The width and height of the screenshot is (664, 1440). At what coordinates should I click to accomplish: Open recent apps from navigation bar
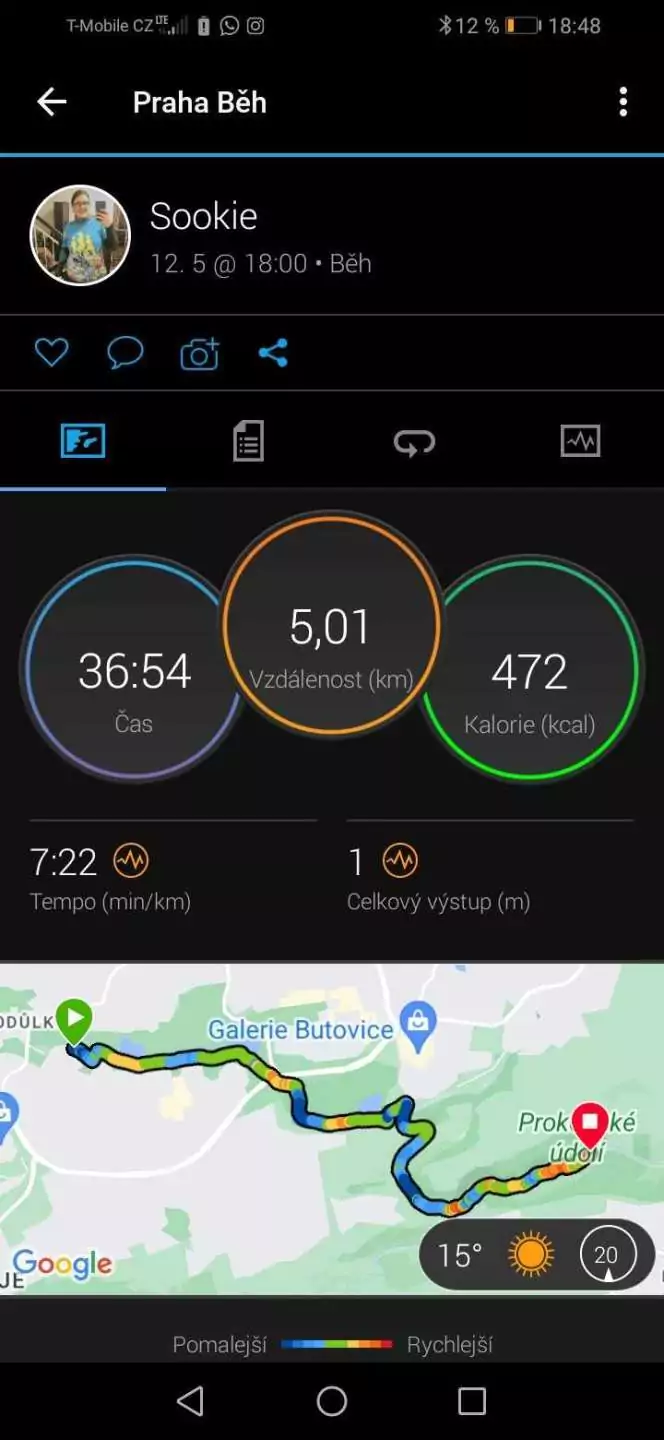(x=471, y=1401)
